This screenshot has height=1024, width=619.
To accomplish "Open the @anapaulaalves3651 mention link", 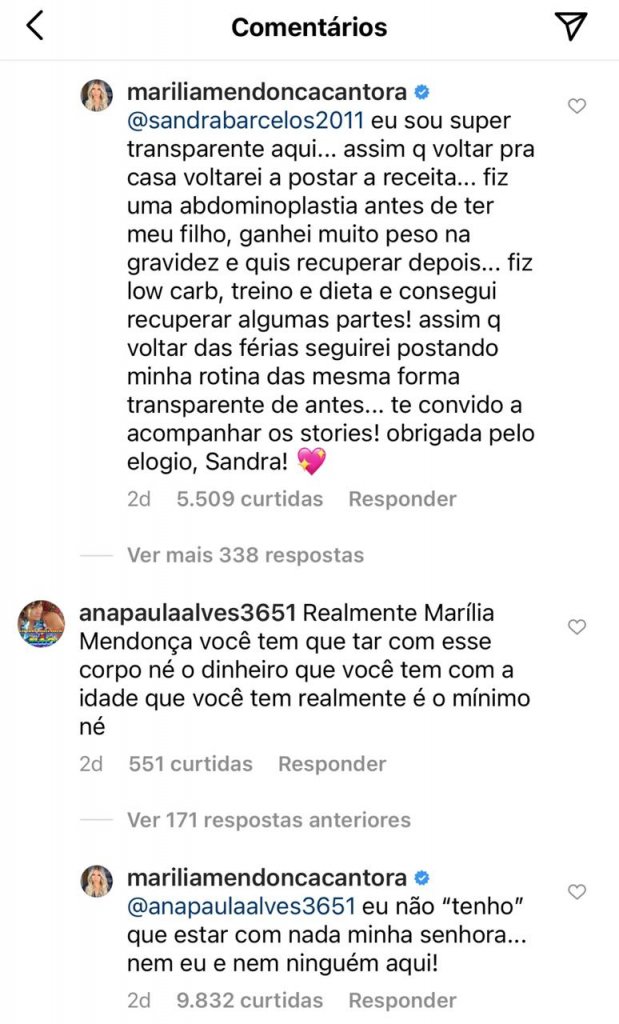I will (x=242, y=907).
